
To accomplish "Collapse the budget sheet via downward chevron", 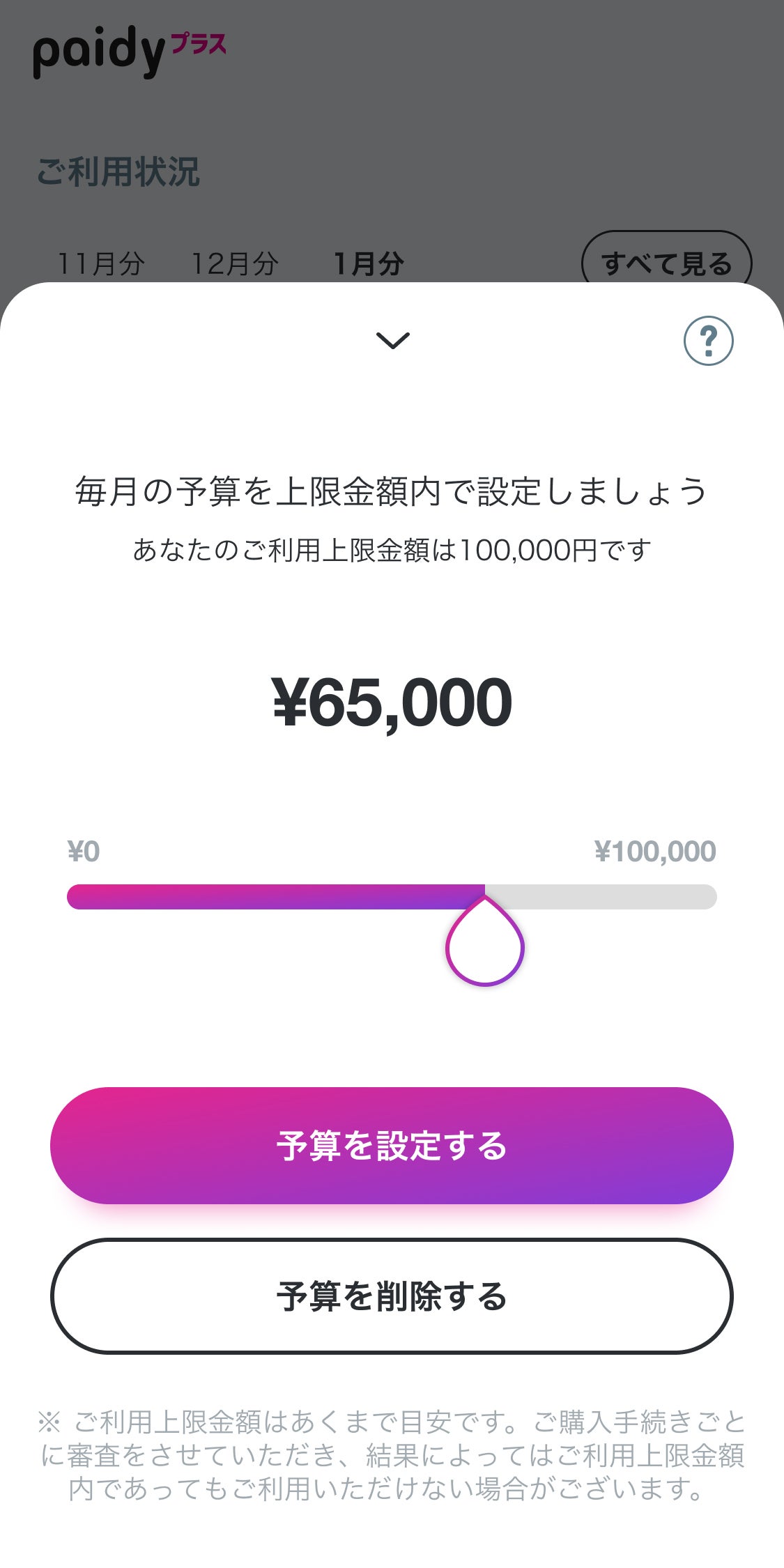I will pos(392,341).
